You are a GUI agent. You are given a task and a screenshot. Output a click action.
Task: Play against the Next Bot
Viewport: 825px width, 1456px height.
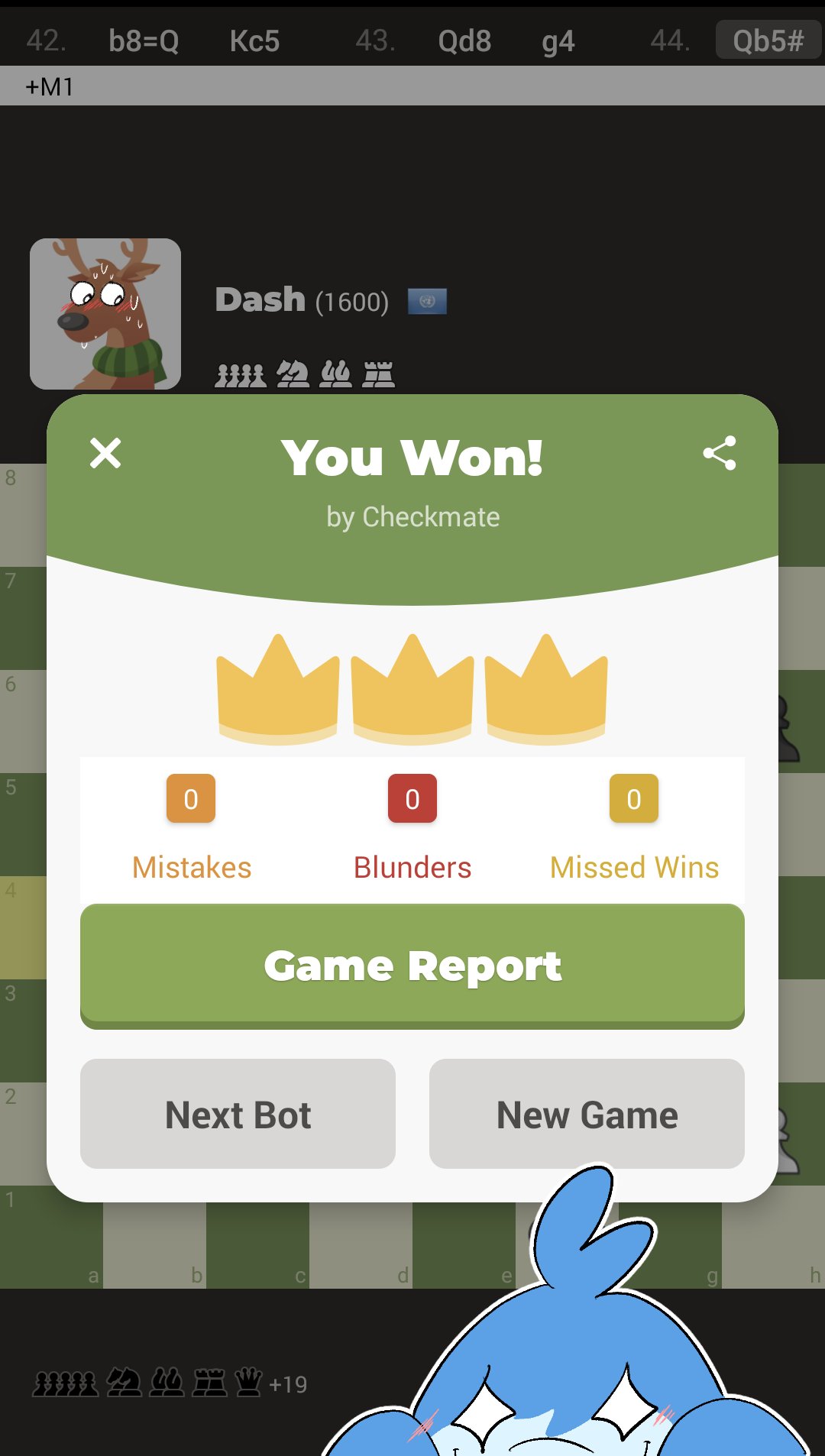tap(238, 1114)
